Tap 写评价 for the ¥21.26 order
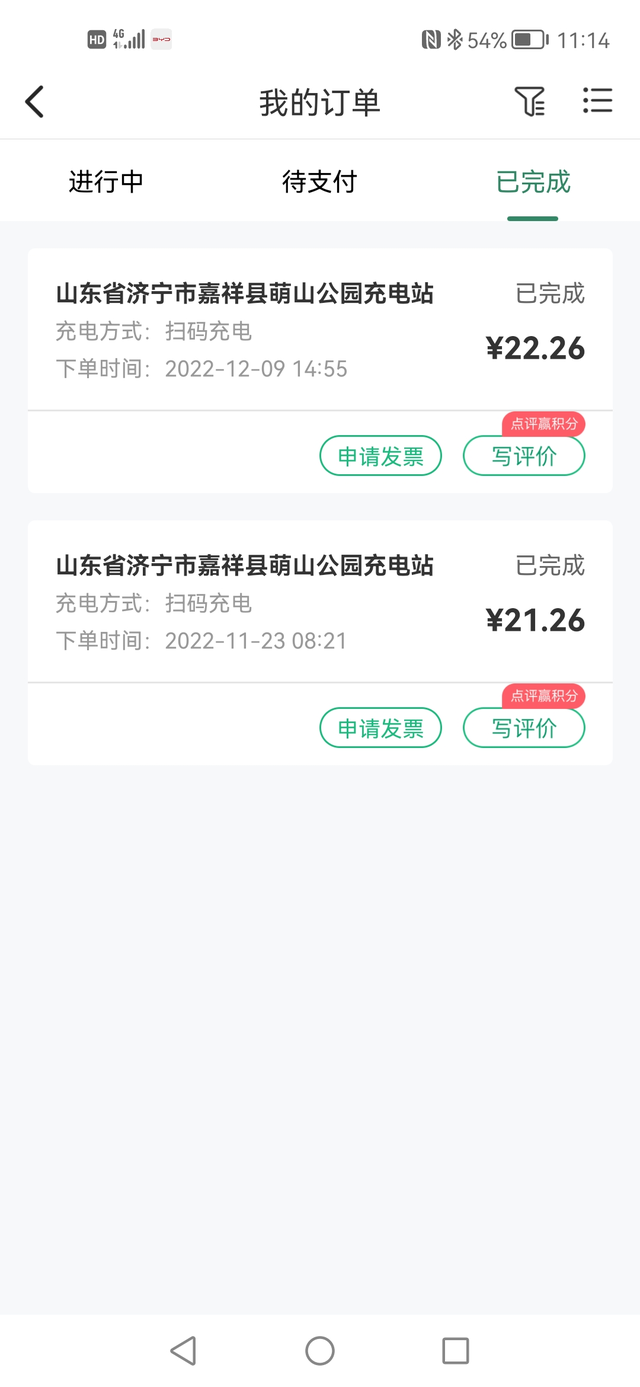Viewport: 640px width, 1387px height. click(x=524, y=728)
